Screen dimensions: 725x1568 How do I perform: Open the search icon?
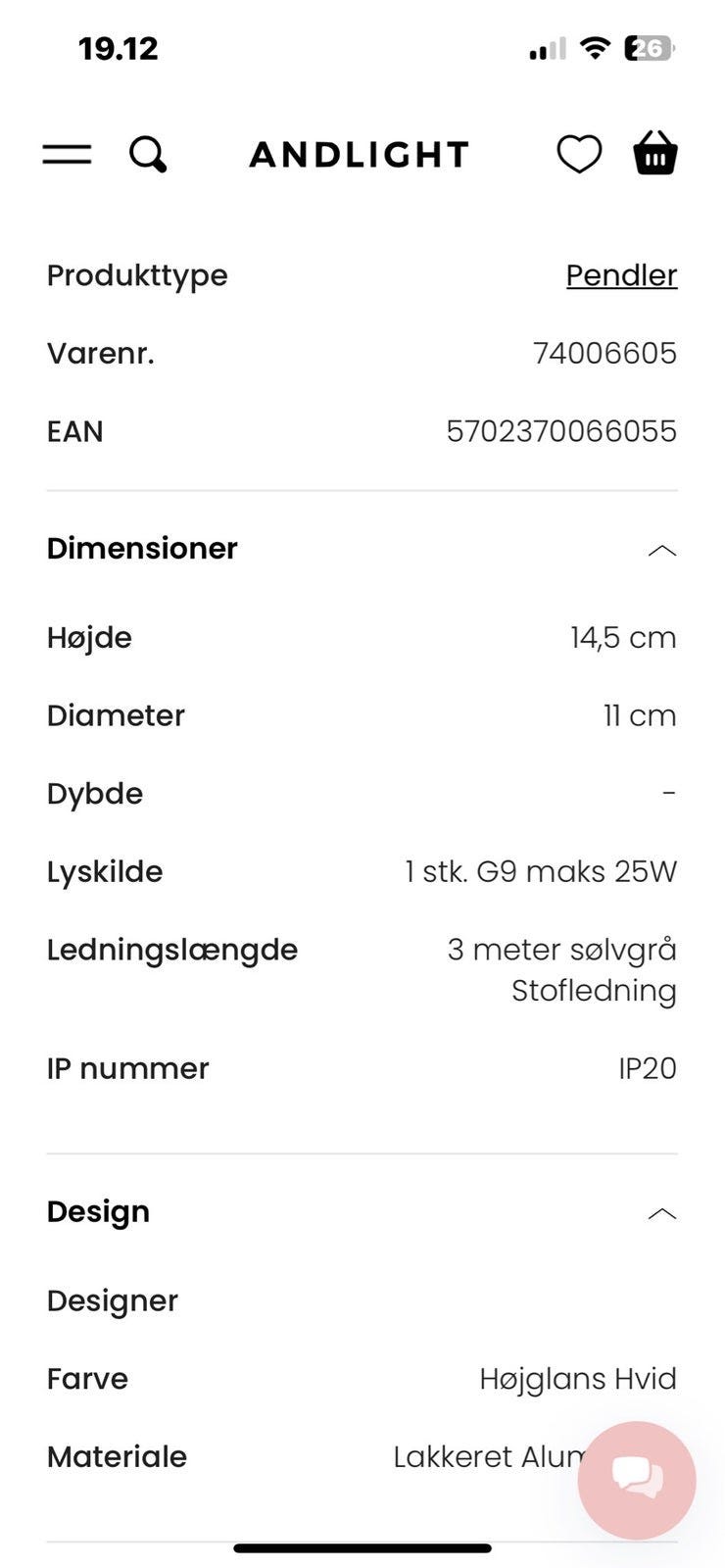pos(148,154)
